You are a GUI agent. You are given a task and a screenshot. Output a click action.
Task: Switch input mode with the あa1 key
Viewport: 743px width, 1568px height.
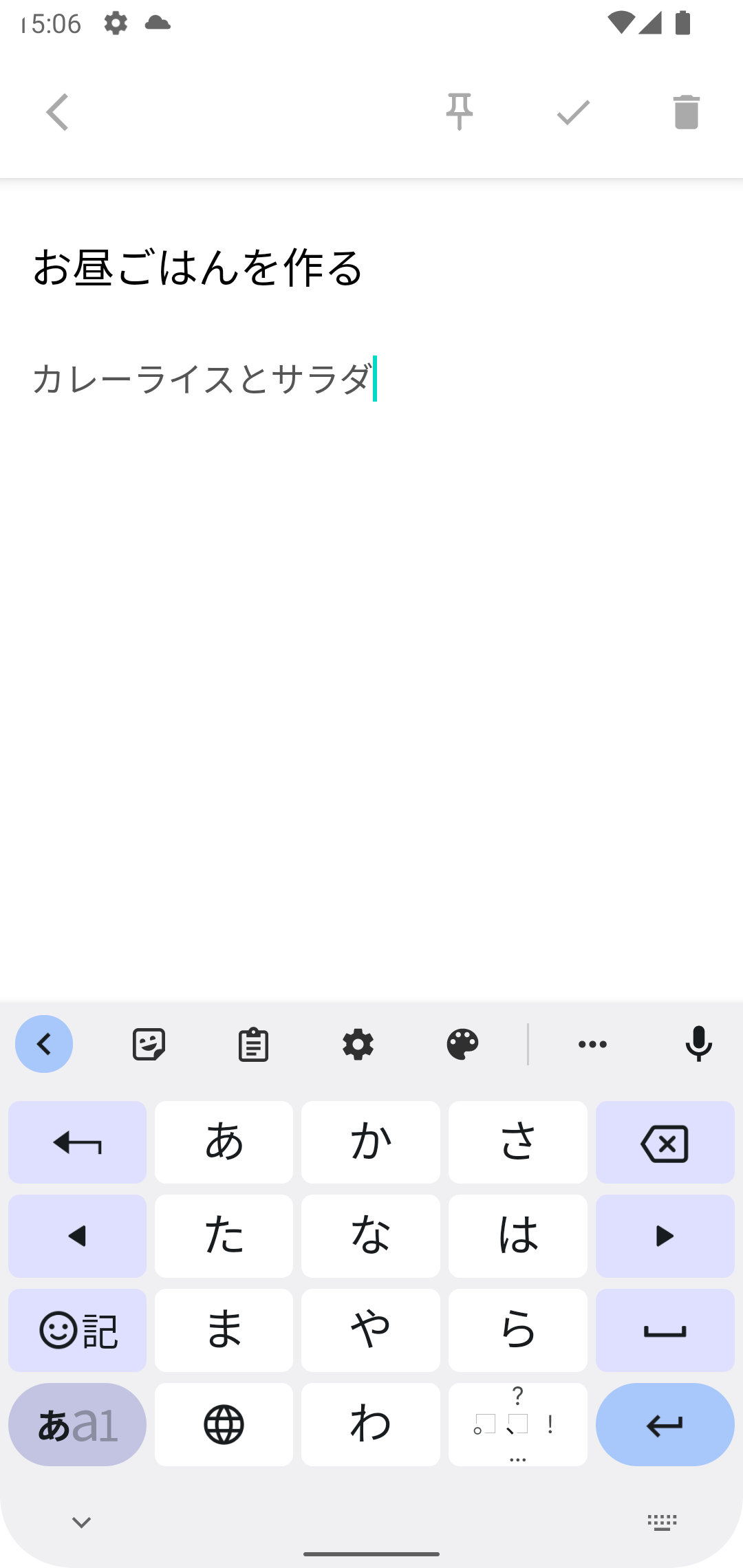(76, 1424)
